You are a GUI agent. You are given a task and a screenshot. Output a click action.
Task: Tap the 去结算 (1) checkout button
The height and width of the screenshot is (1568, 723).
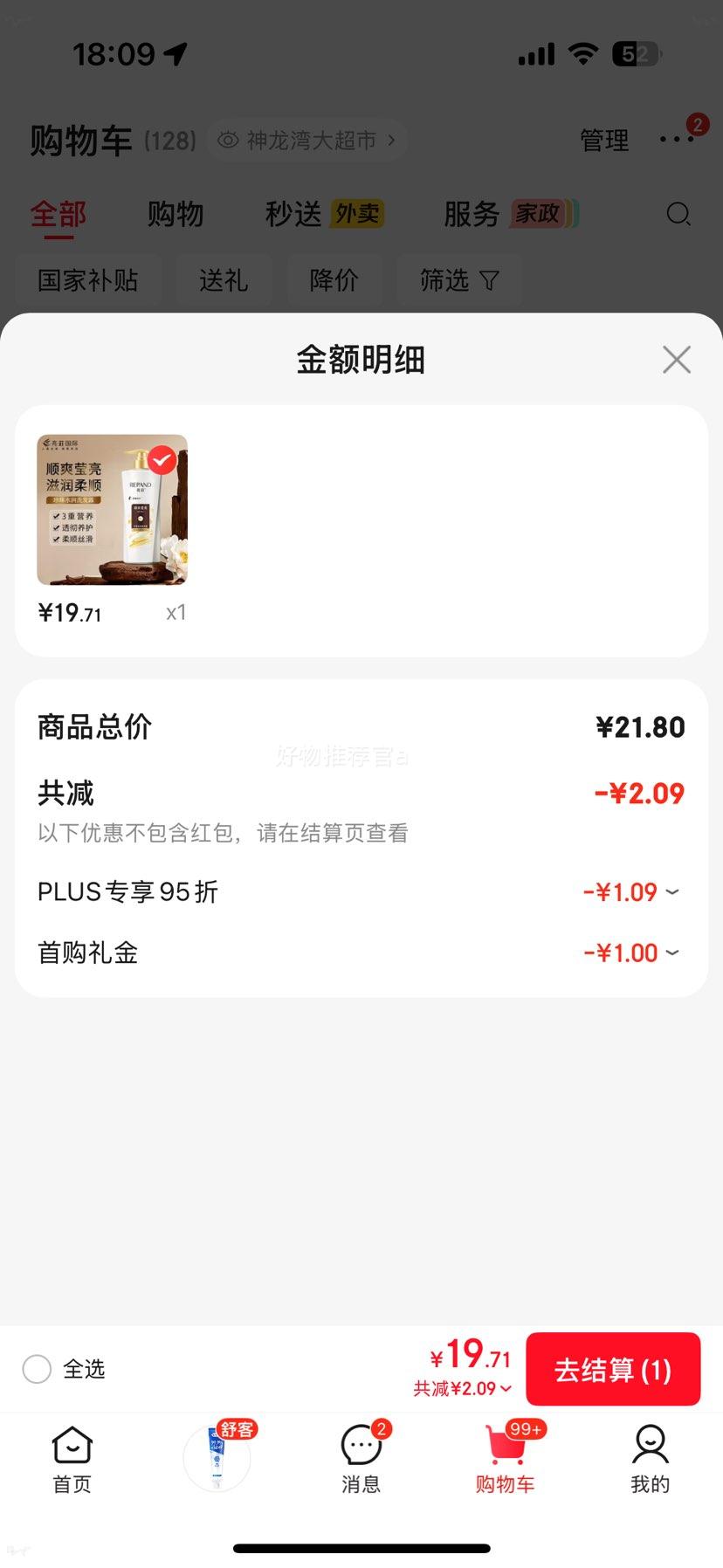[x=613, y=1370]
